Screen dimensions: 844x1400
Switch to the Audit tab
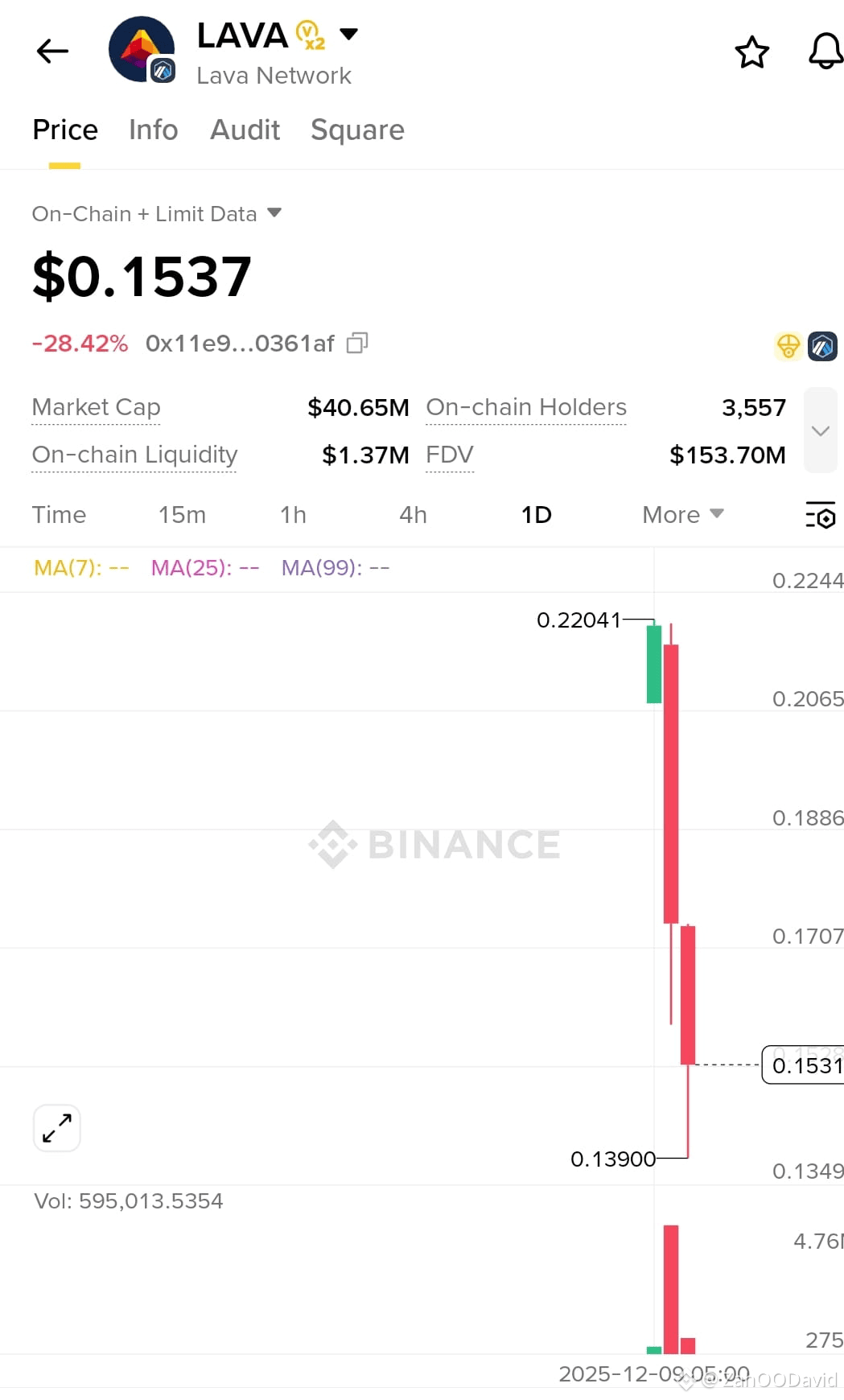pos(245,130)
